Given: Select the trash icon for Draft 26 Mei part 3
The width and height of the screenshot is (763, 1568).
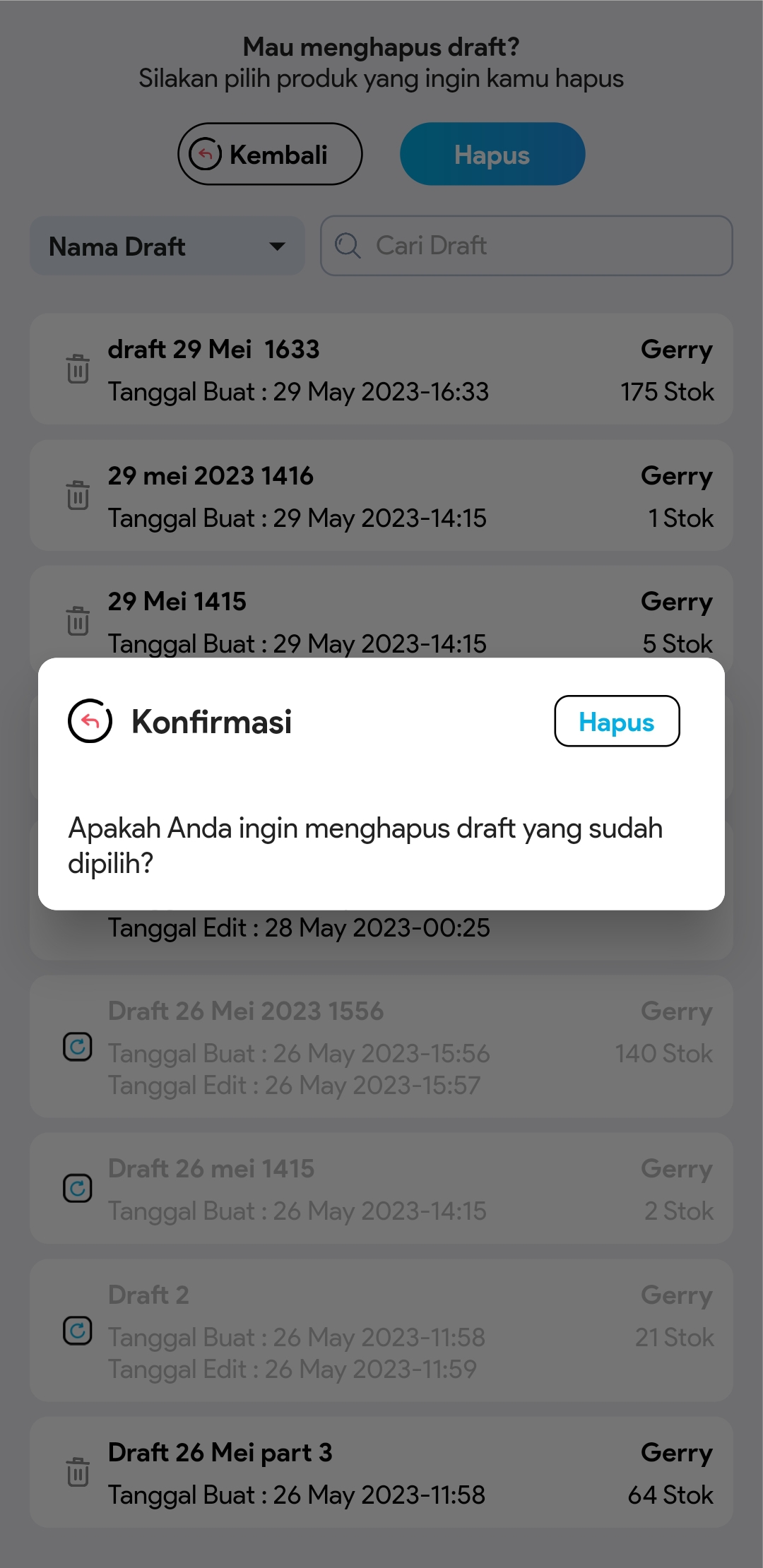Looking at the screenshot, I should coord(78,1472).
